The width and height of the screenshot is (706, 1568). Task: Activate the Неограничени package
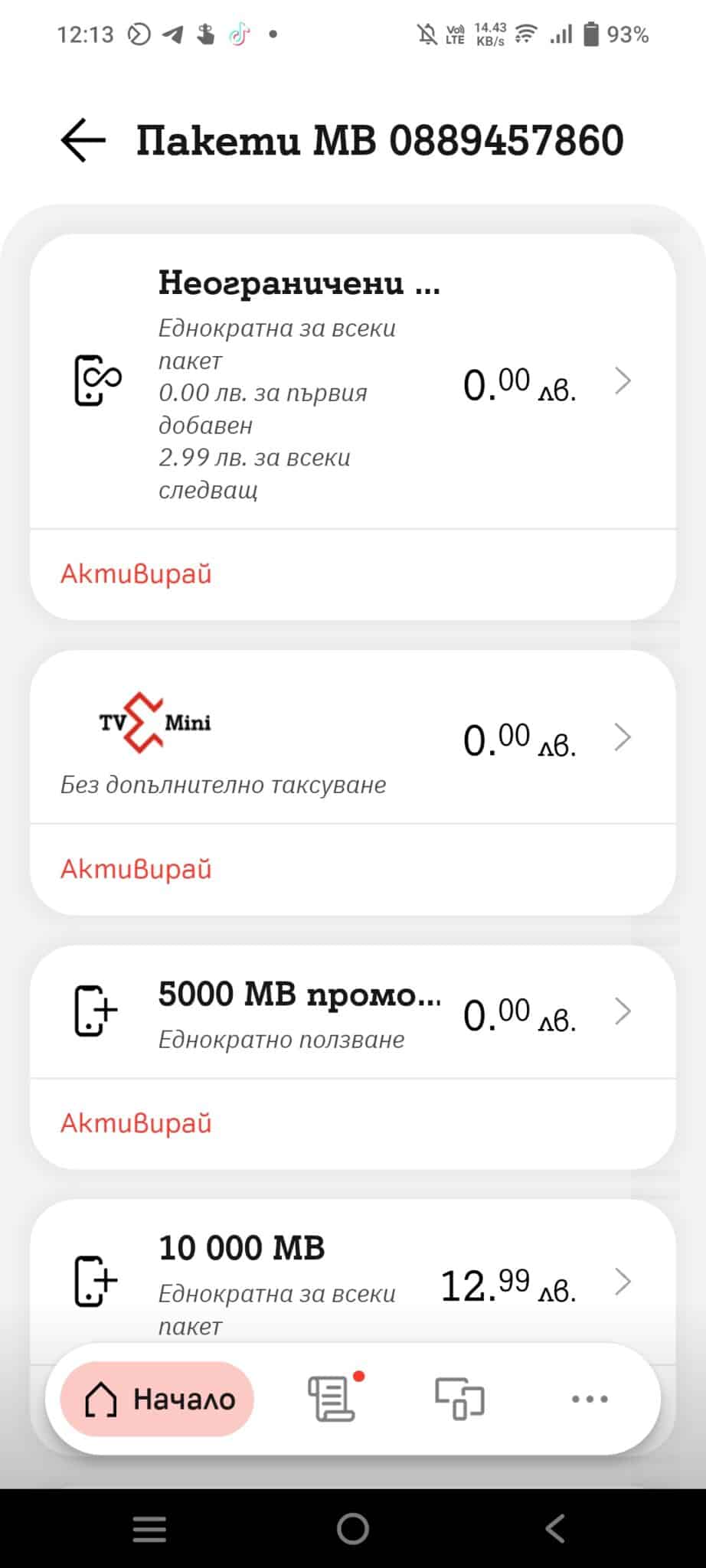(x=136, y=573)
